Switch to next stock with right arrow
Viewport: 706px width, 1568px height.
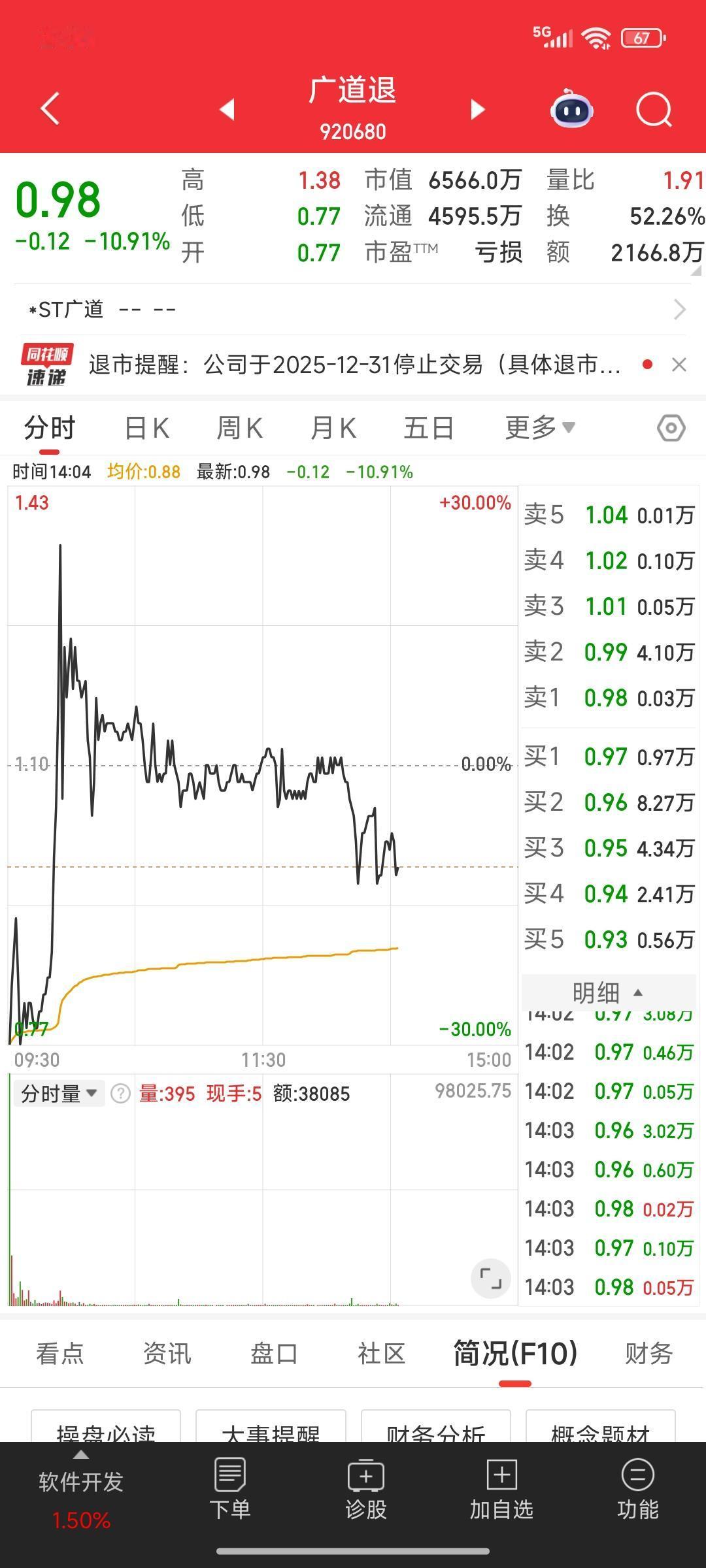point(477,110)
